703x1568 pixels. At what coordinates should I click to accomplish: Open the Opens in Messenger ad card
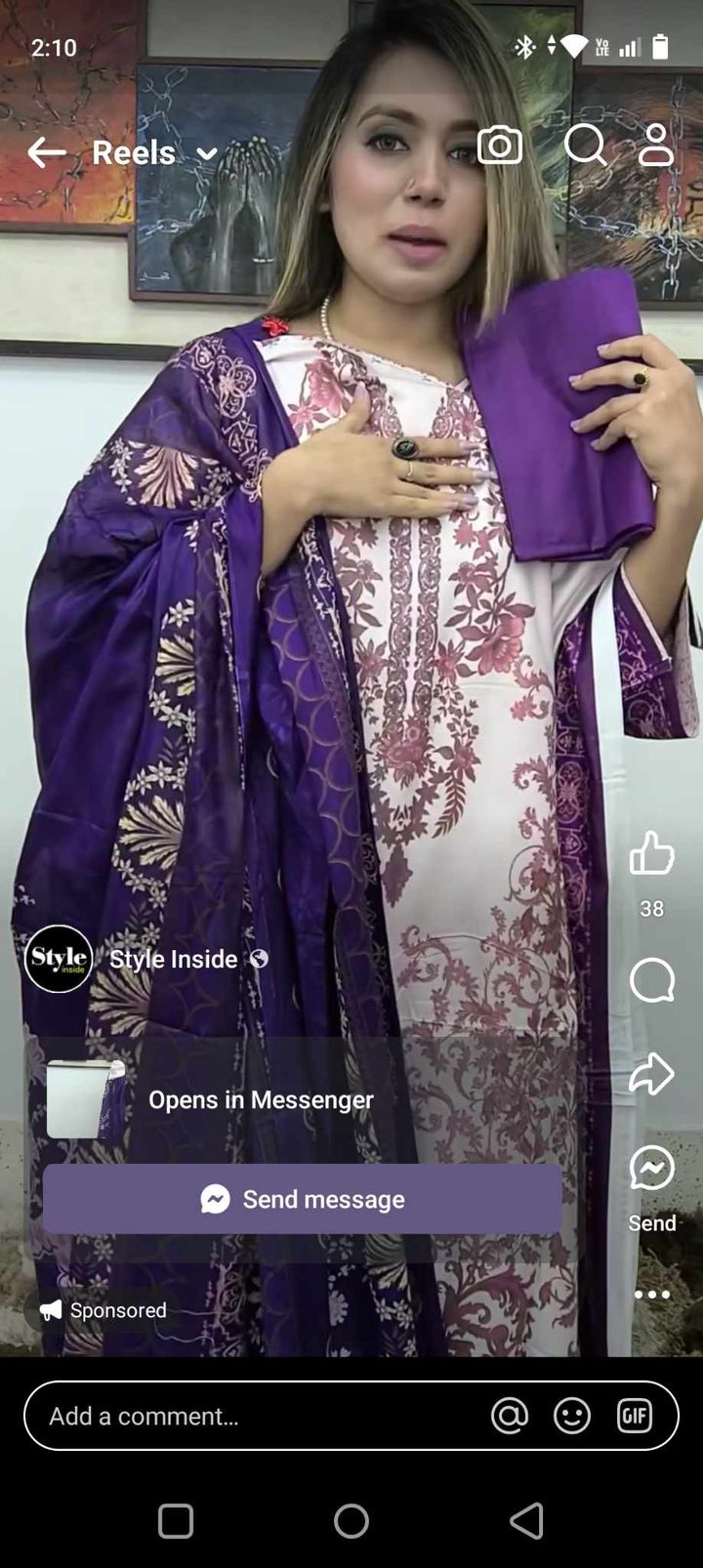click(x=261, y=1099)
